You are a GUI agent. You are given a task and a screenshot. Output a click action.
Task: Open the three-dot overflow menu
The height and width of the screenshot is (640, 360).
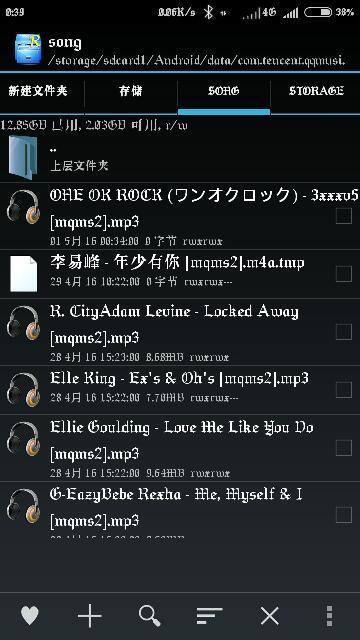point(330,616)
